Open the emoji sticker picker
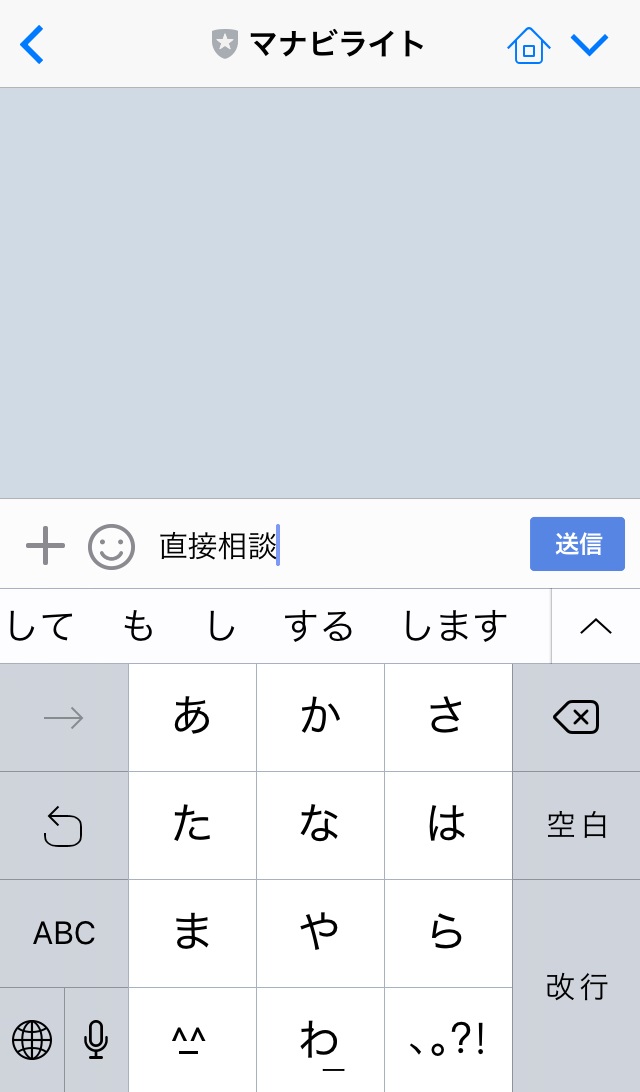This screenshot has width=640, height=1092. (x=111, y=547)
